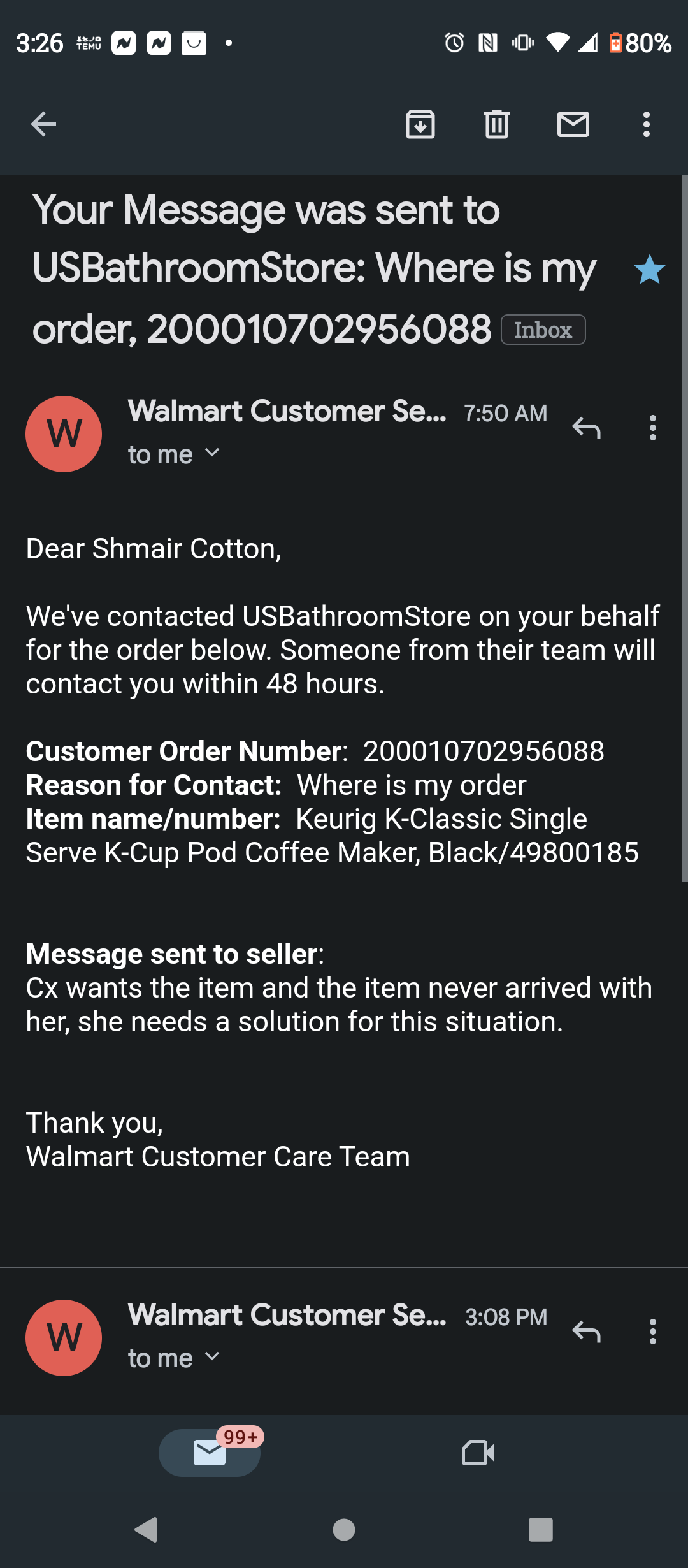Image resolution: width=688 pixels, height=1568 pixels.
Task: Reply to the 7:50 AM message
Action: 586,428
